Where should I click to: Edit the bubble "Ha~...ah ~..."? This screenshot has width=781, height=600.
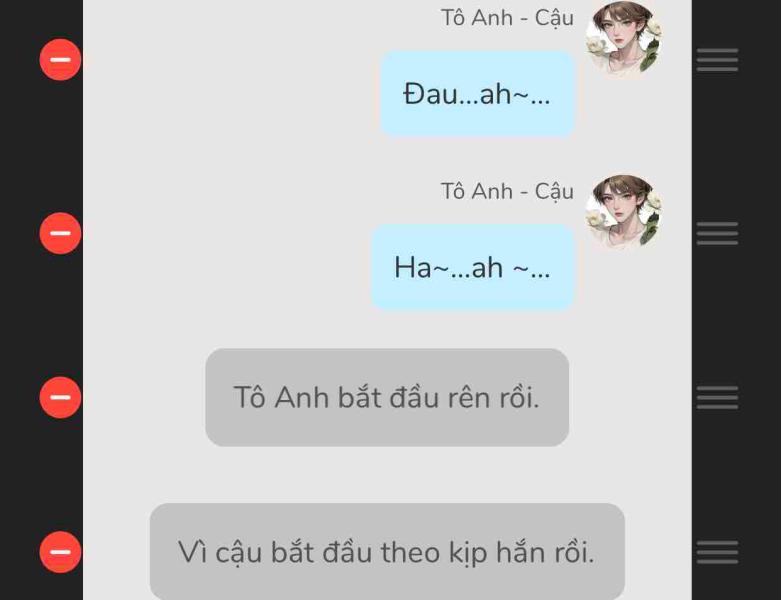pyautogui.click(x=472, y=267)
